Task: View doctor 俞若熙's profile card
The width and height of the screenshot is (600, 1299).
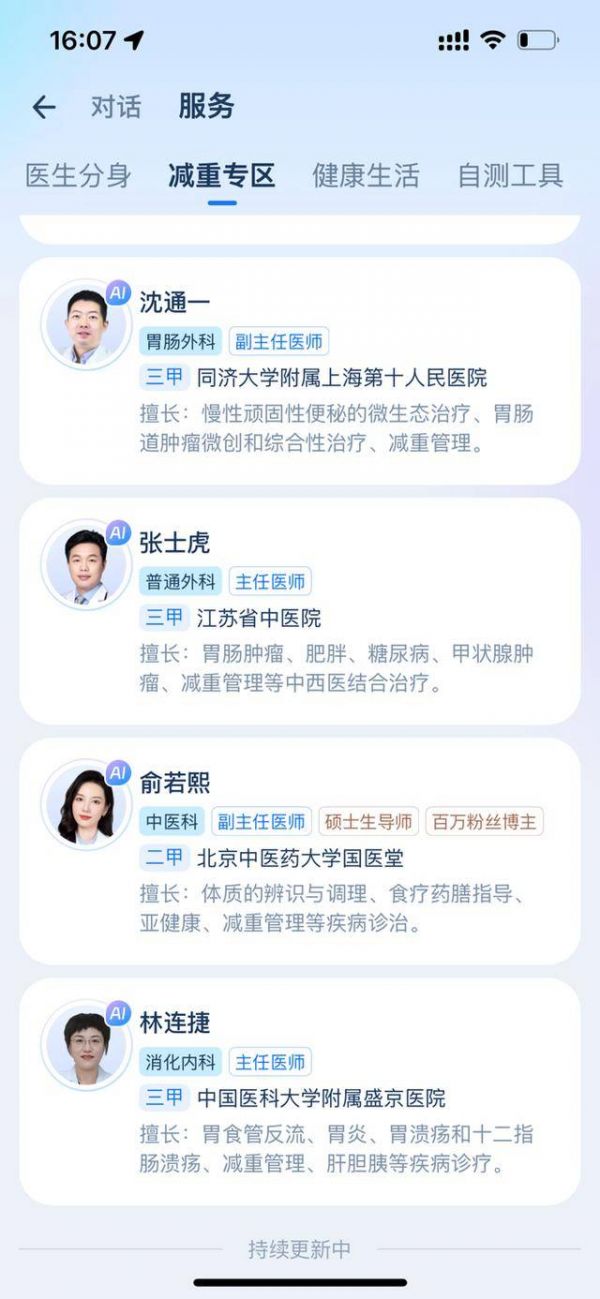Action: 300,851
